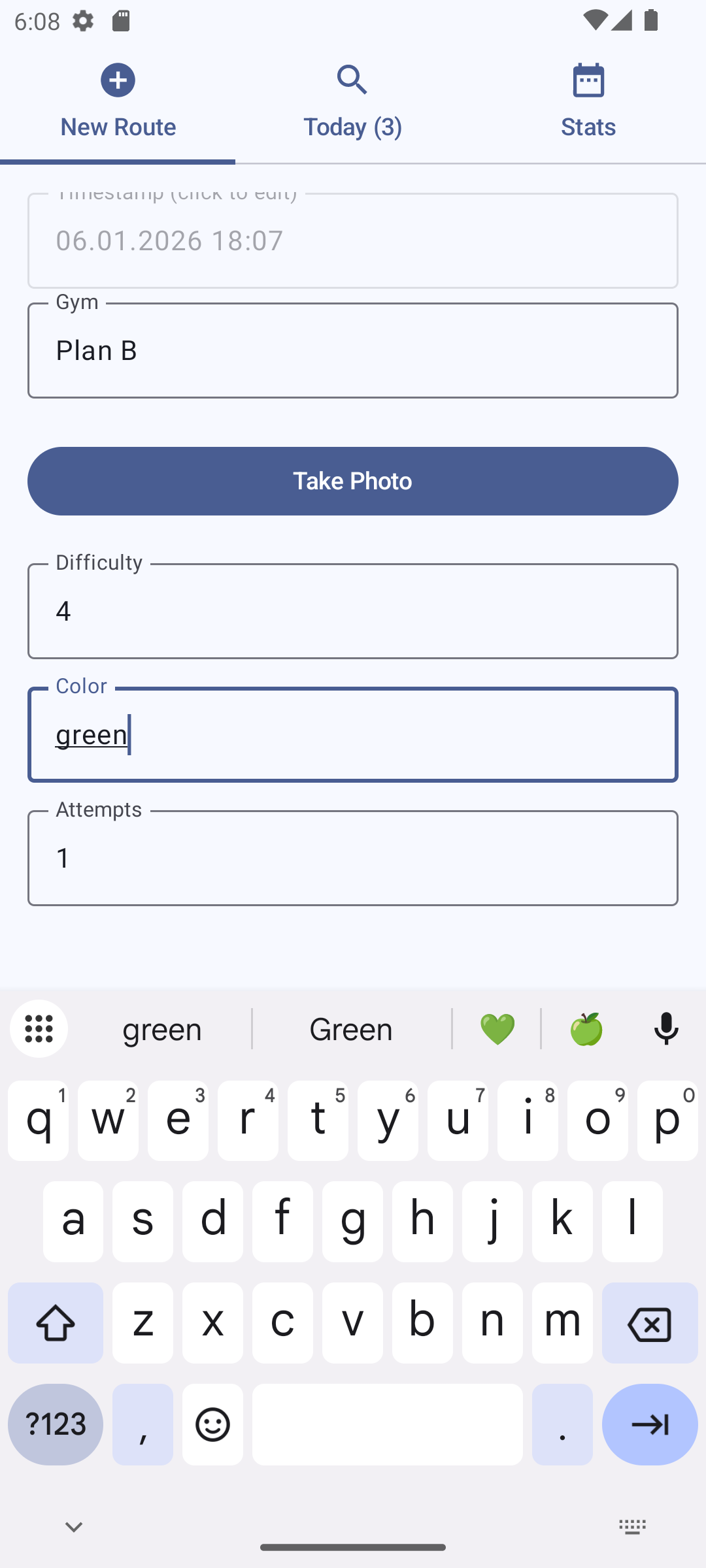Focus the Color text field
Viewport: 706px width, 1568px height.
pos(353,734)
